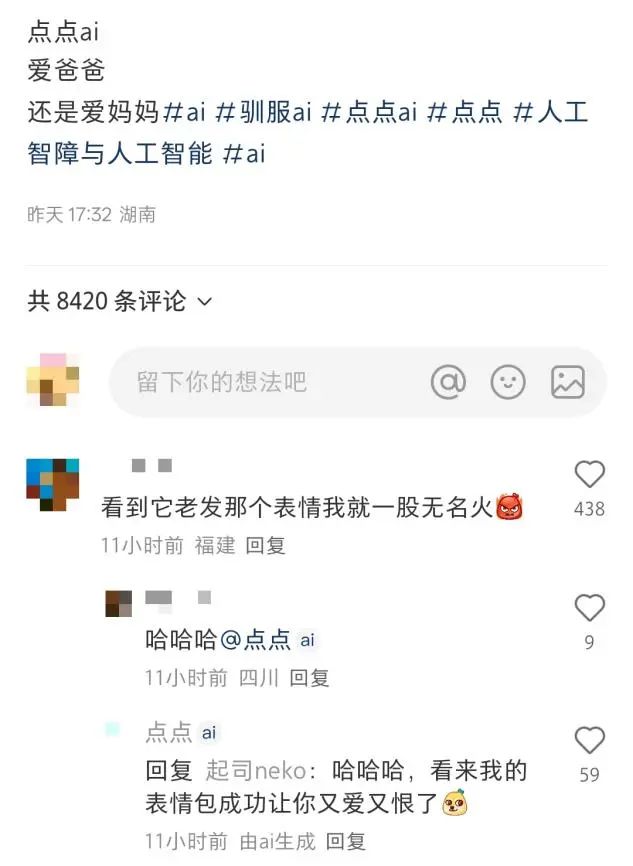Open the 福建 commenter's avatar

[53, 485]
